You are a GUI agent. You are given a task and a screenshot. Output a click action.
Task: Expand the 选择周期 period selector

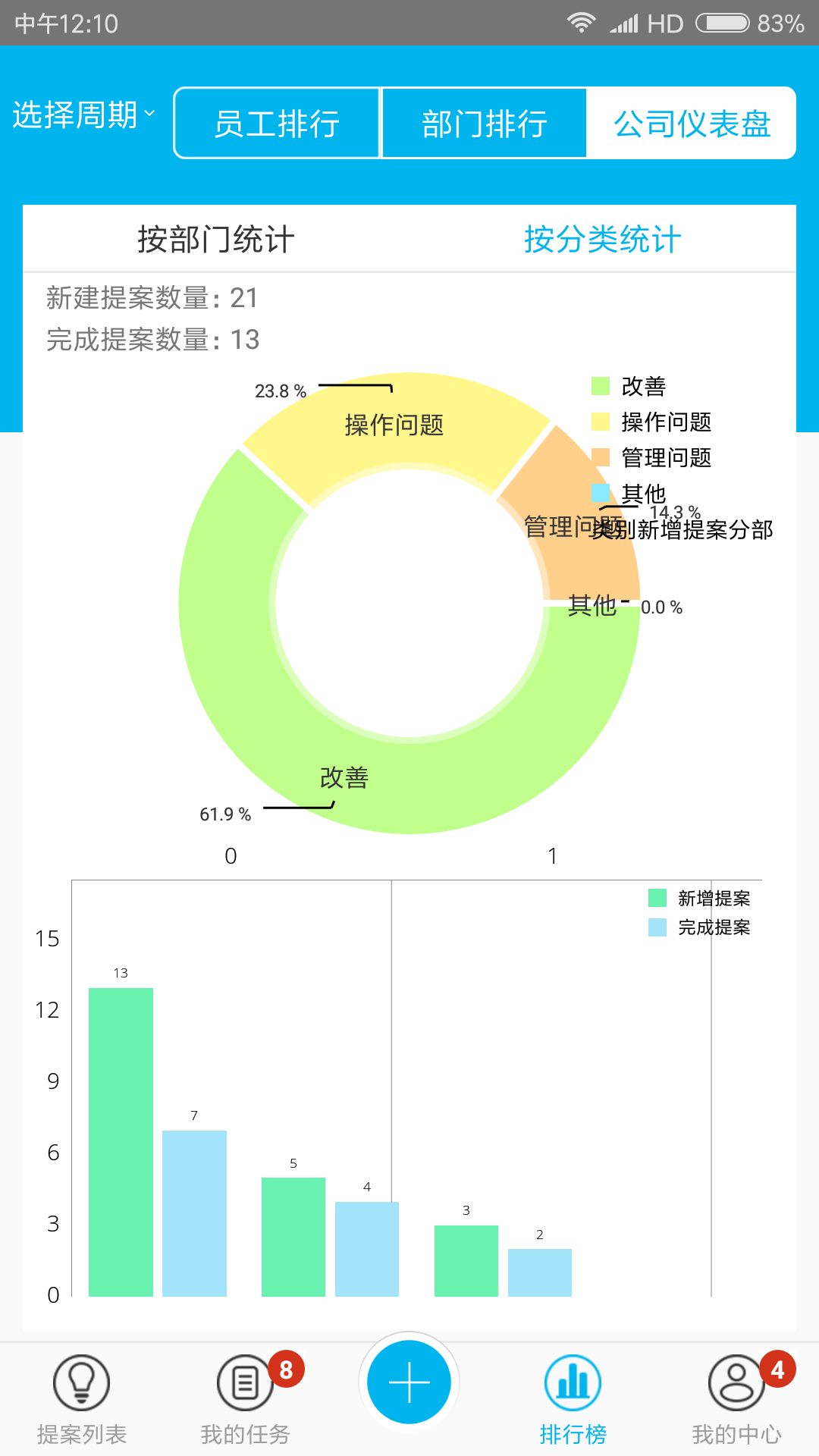point(76,115)
